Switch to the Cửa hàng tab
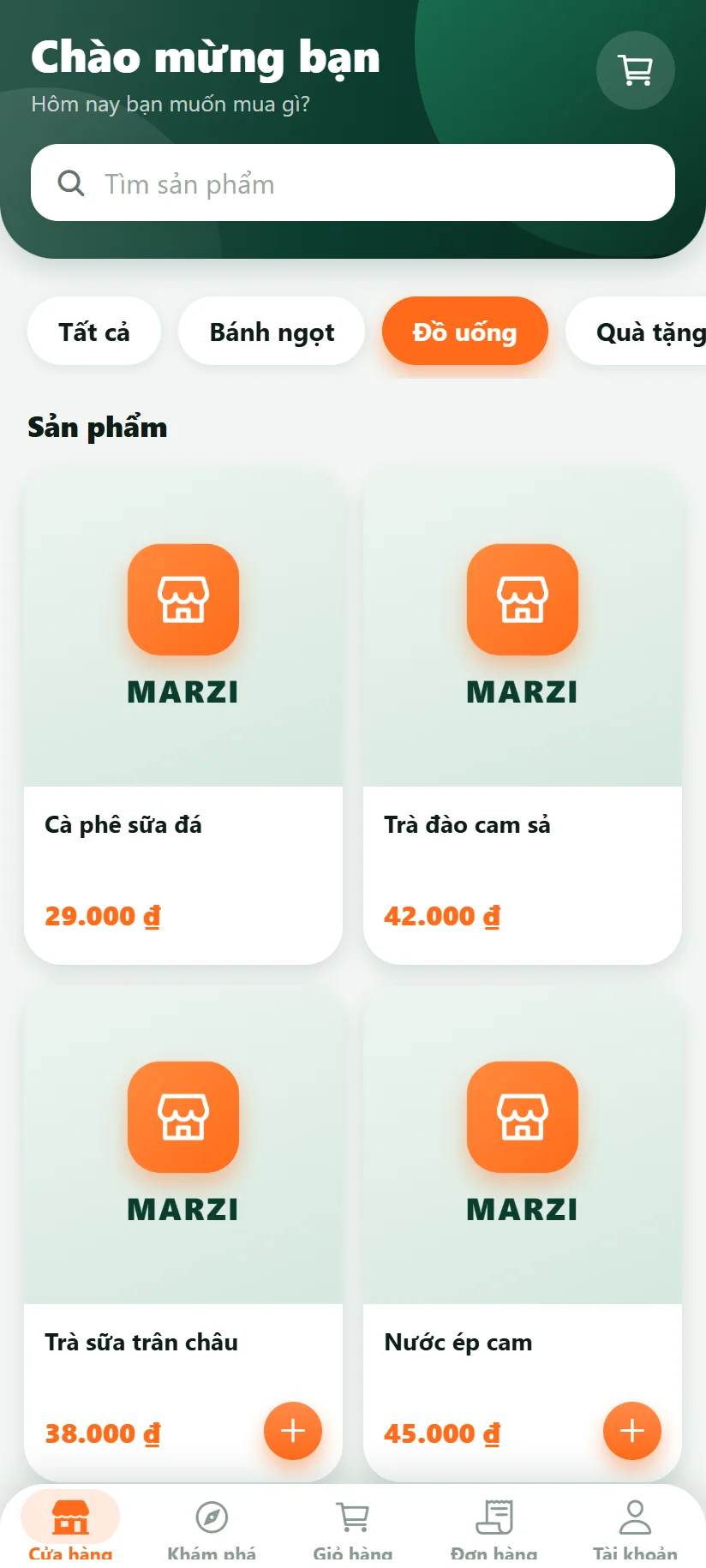The width and height of the screenshot is (706, 1568). (x=70, y=1527)
